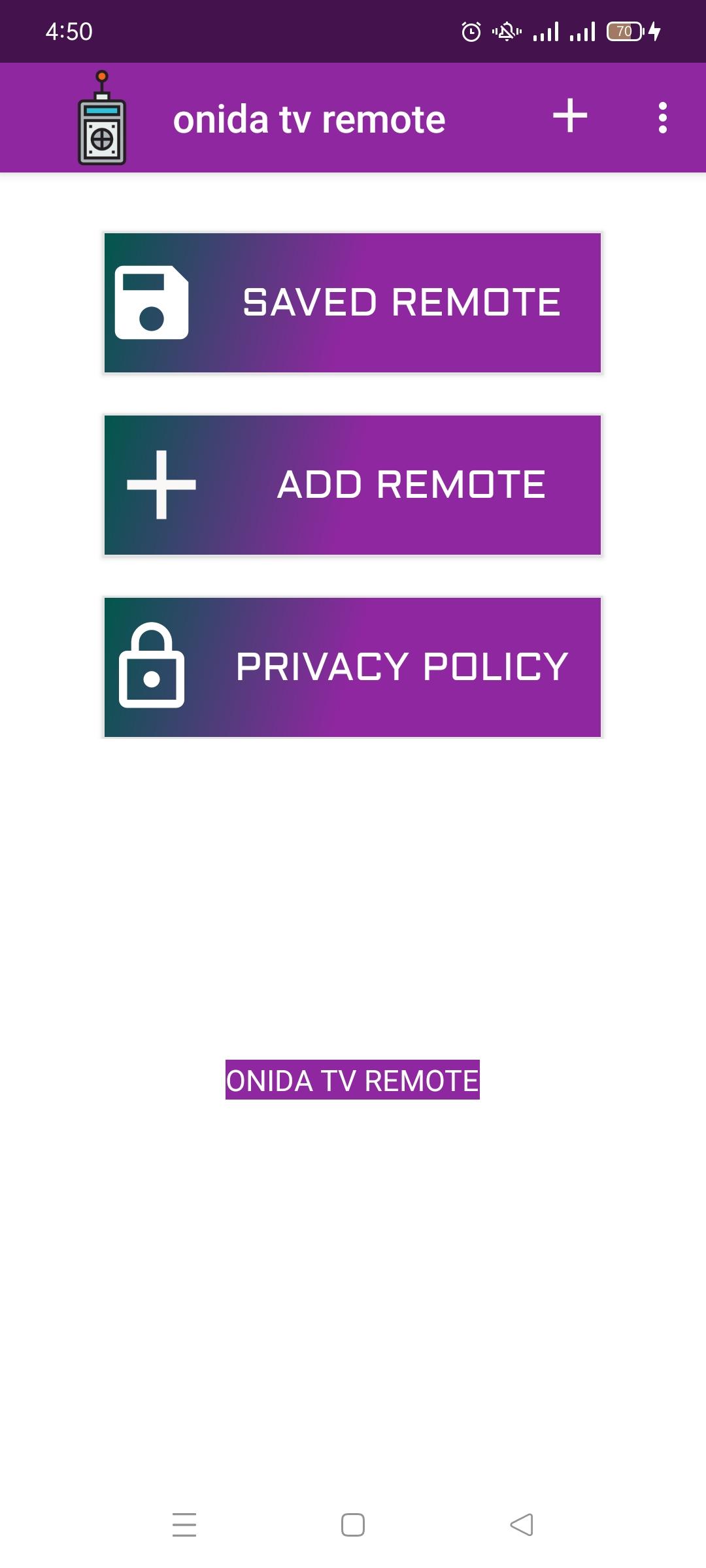Tap the ONIDA TV REMOTE button
The width and height of the screenshot is (706, 1568).
point(352,1080)
